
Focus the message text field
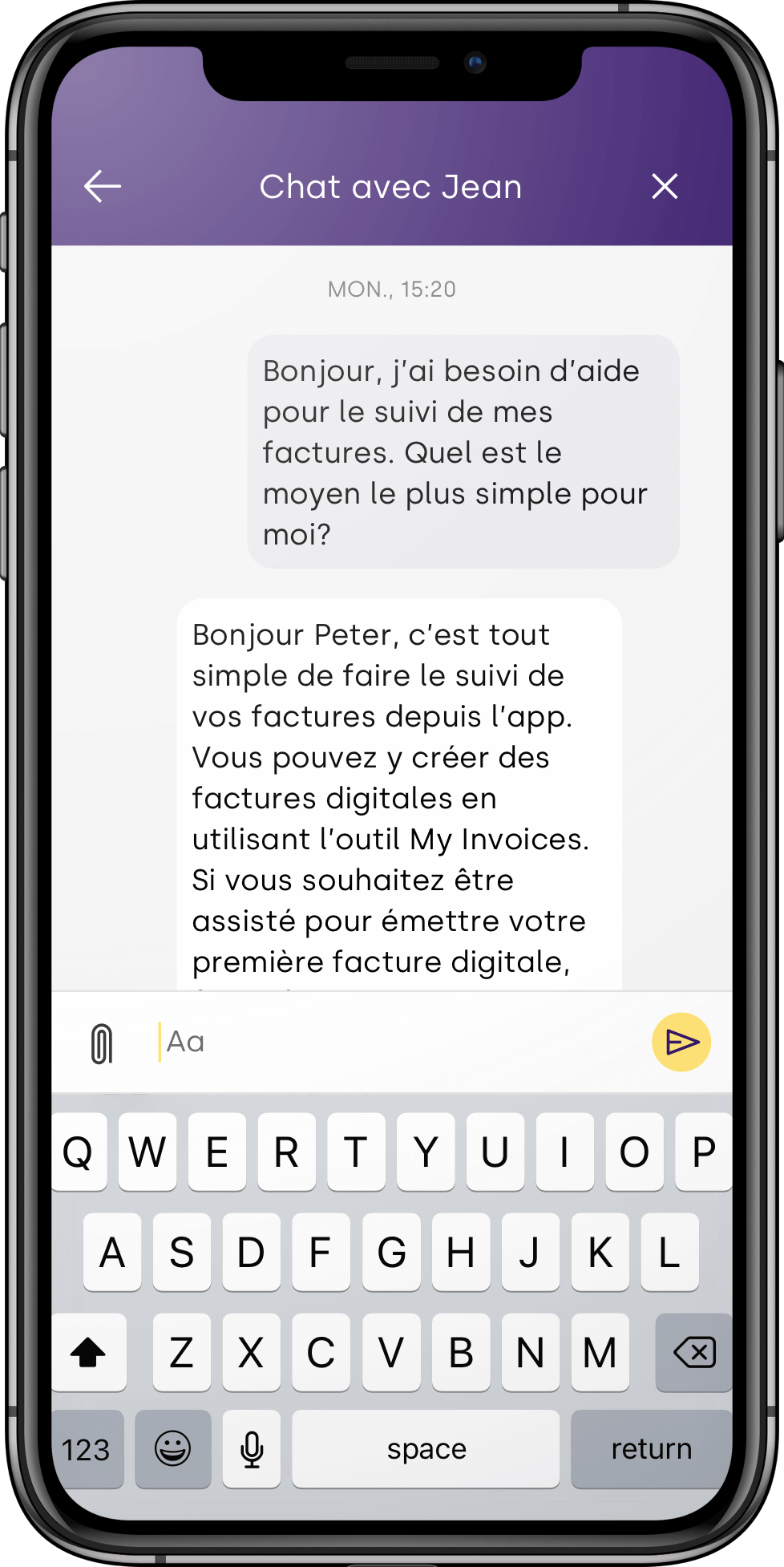click(x=401, y=1042)
